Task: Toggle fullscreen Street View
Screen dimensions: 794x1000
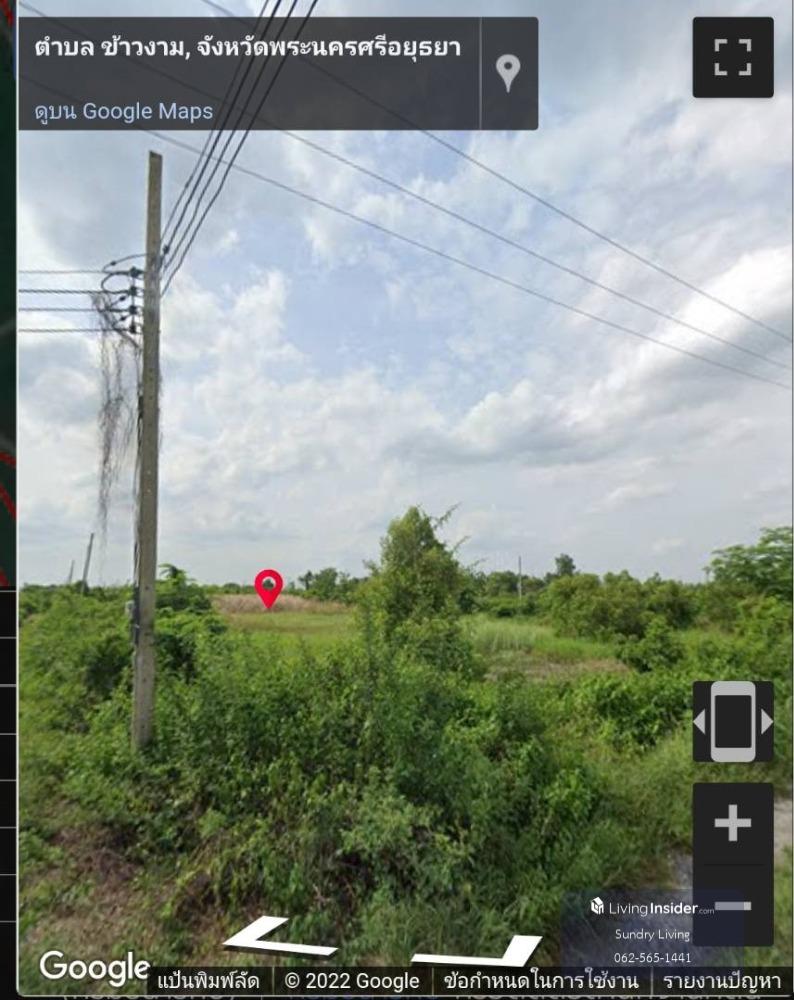Action: coord(732,57)
